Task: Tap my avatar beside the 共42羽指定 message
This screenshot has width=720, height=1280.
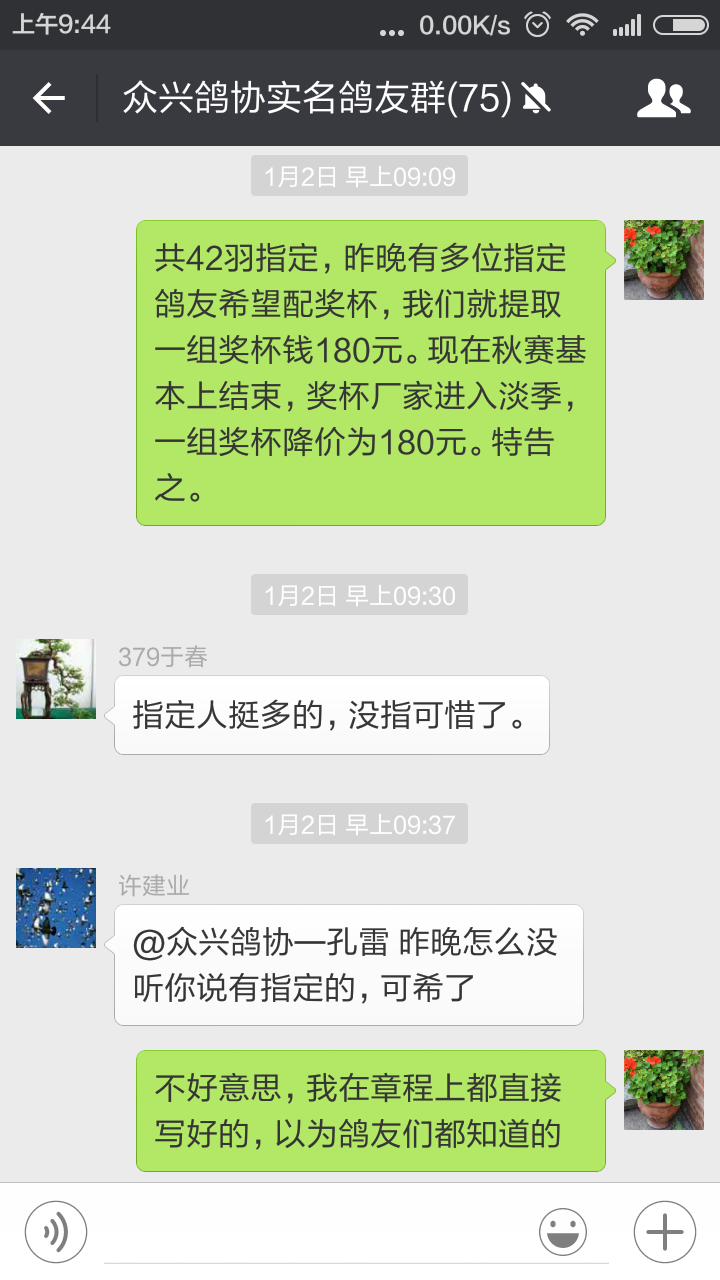Action: (x=664, y=260)
